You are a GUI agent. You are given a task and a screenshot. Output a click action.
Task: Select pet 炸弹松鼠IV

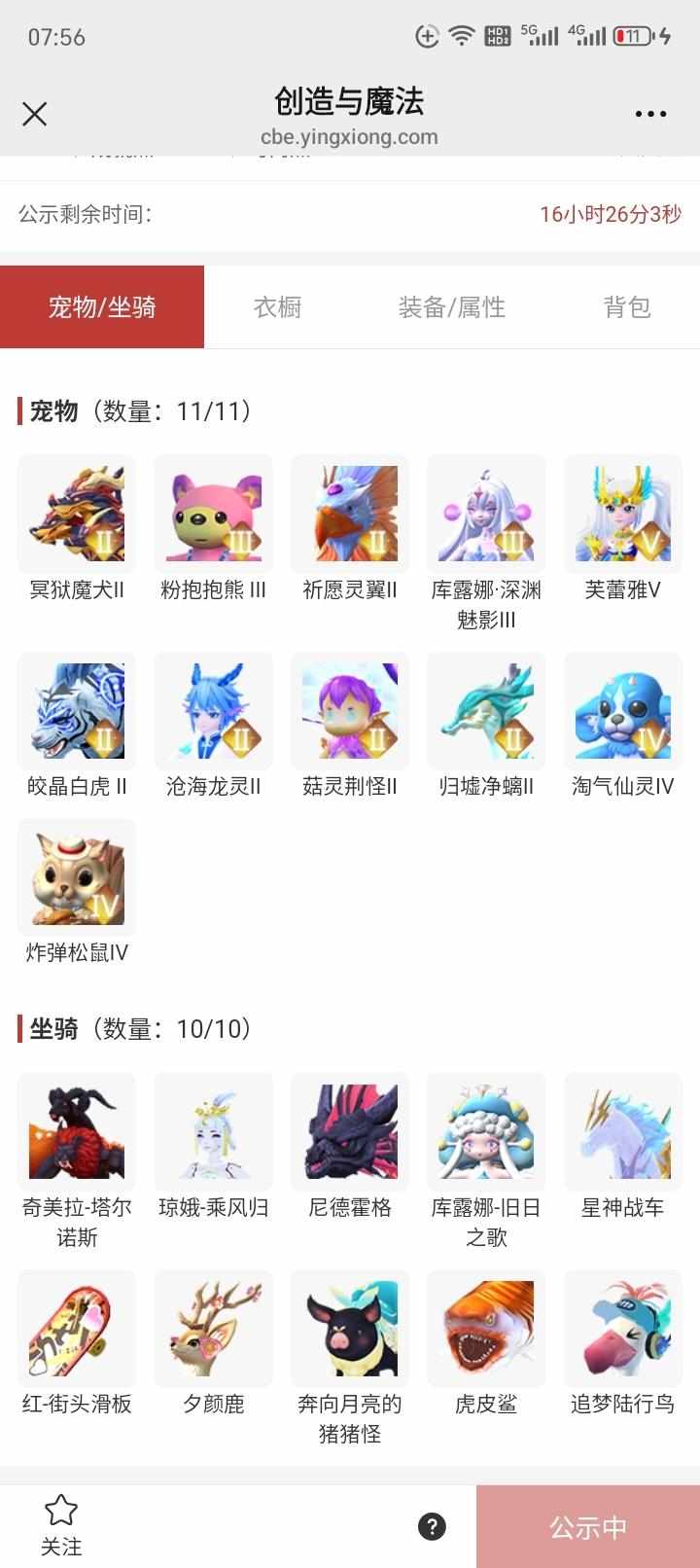[77, 877]
